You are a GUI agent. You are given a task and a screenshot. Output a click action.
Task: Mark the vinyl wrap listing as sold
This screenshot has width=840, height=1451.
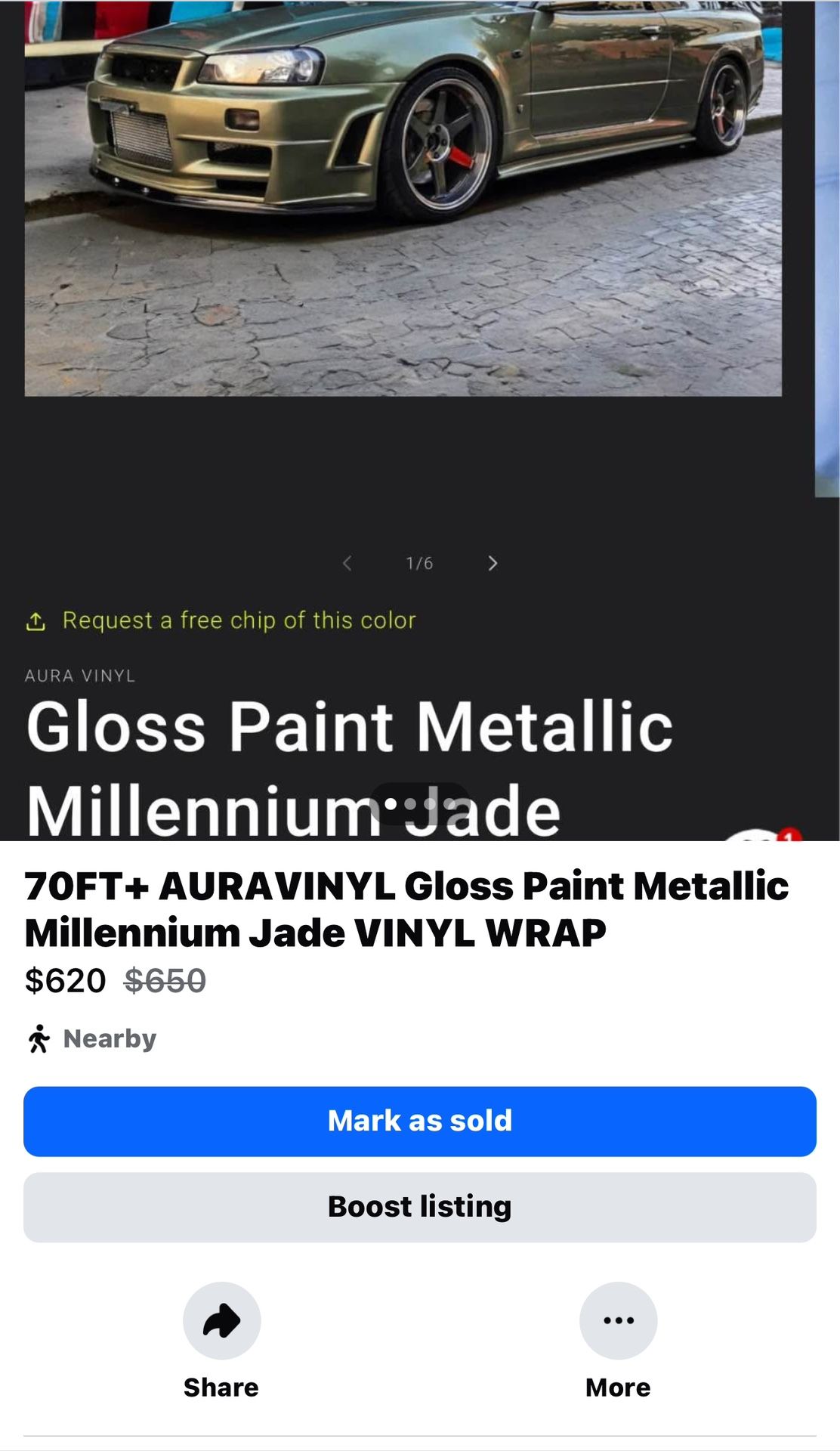(419, 1121)
